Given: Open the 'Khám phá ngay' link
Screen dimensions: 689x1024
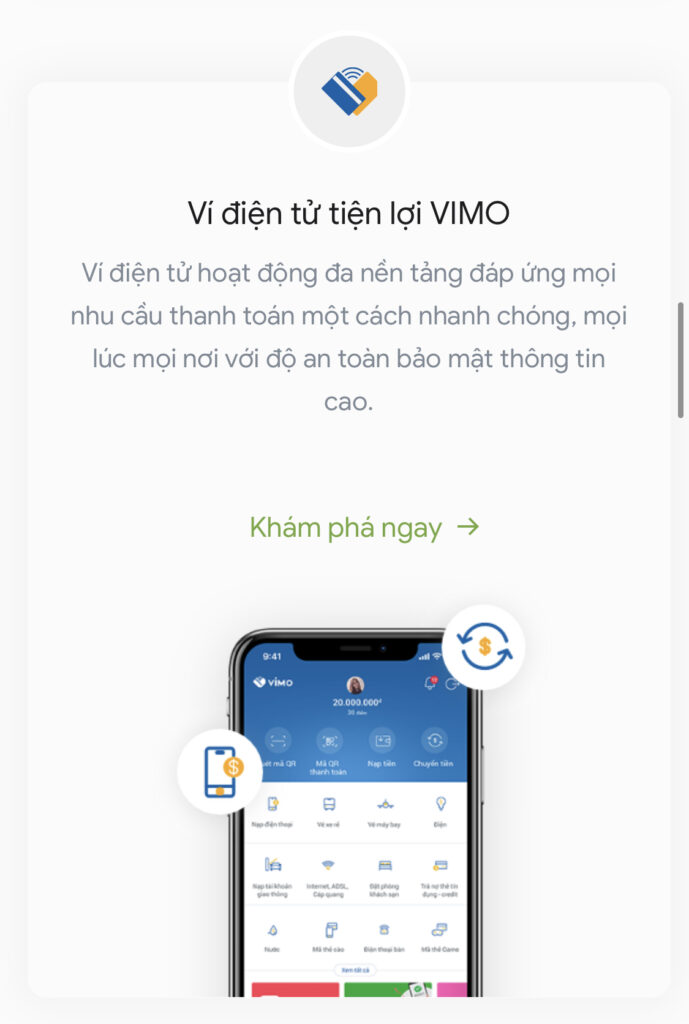Looking at the screenshot, I should pyautogui.click(x=364, y=528).
